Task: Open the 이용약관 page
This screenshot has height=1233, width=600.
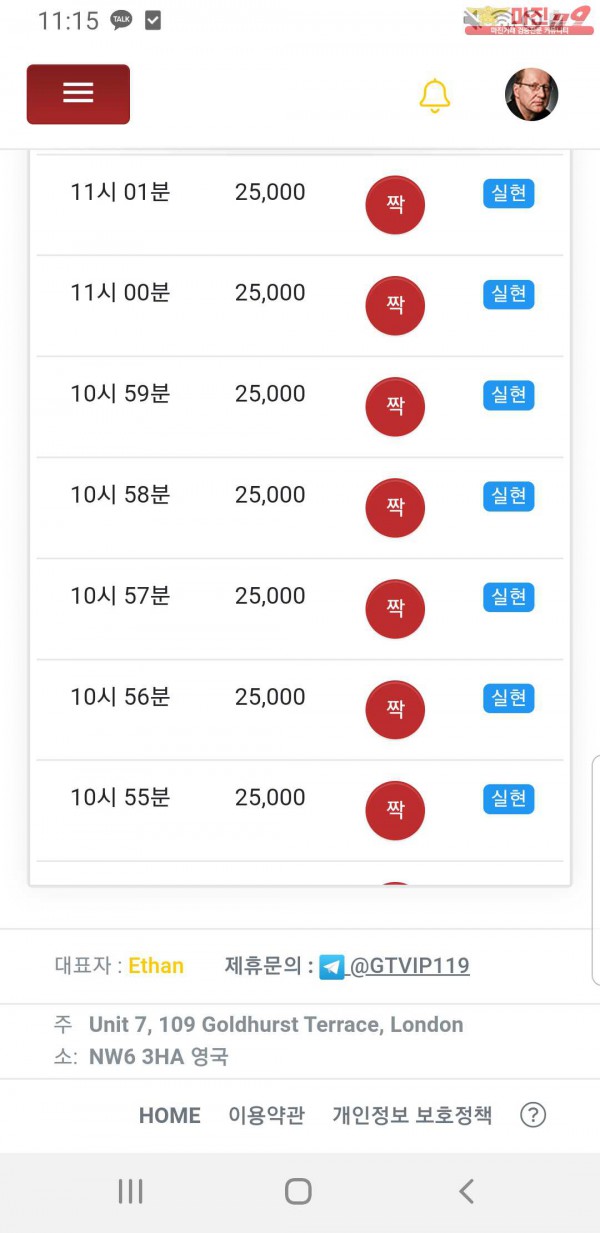Action: (x=266, y=1116)
